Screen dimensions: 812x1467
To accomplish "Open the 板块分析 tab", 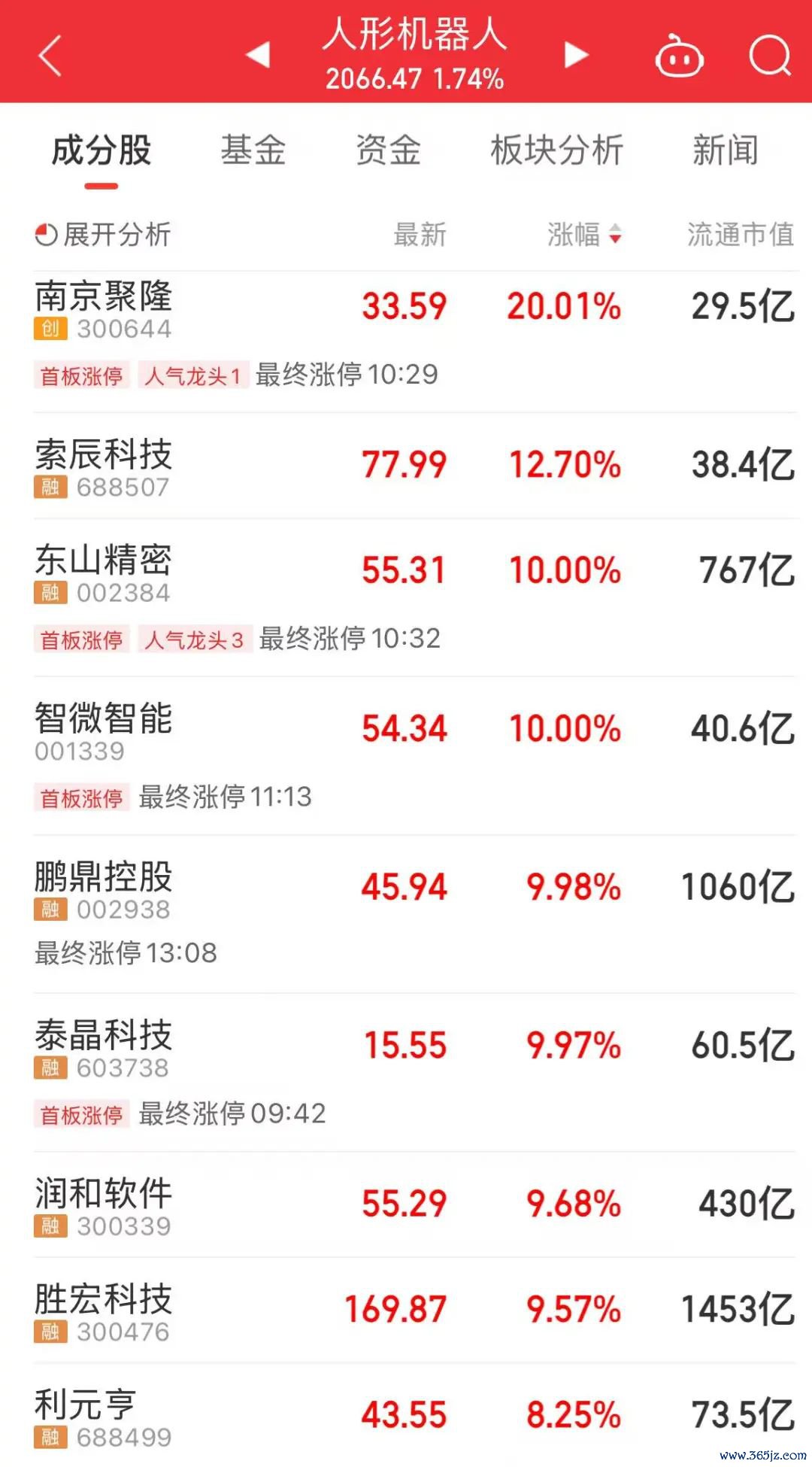I will coord(557,150).
